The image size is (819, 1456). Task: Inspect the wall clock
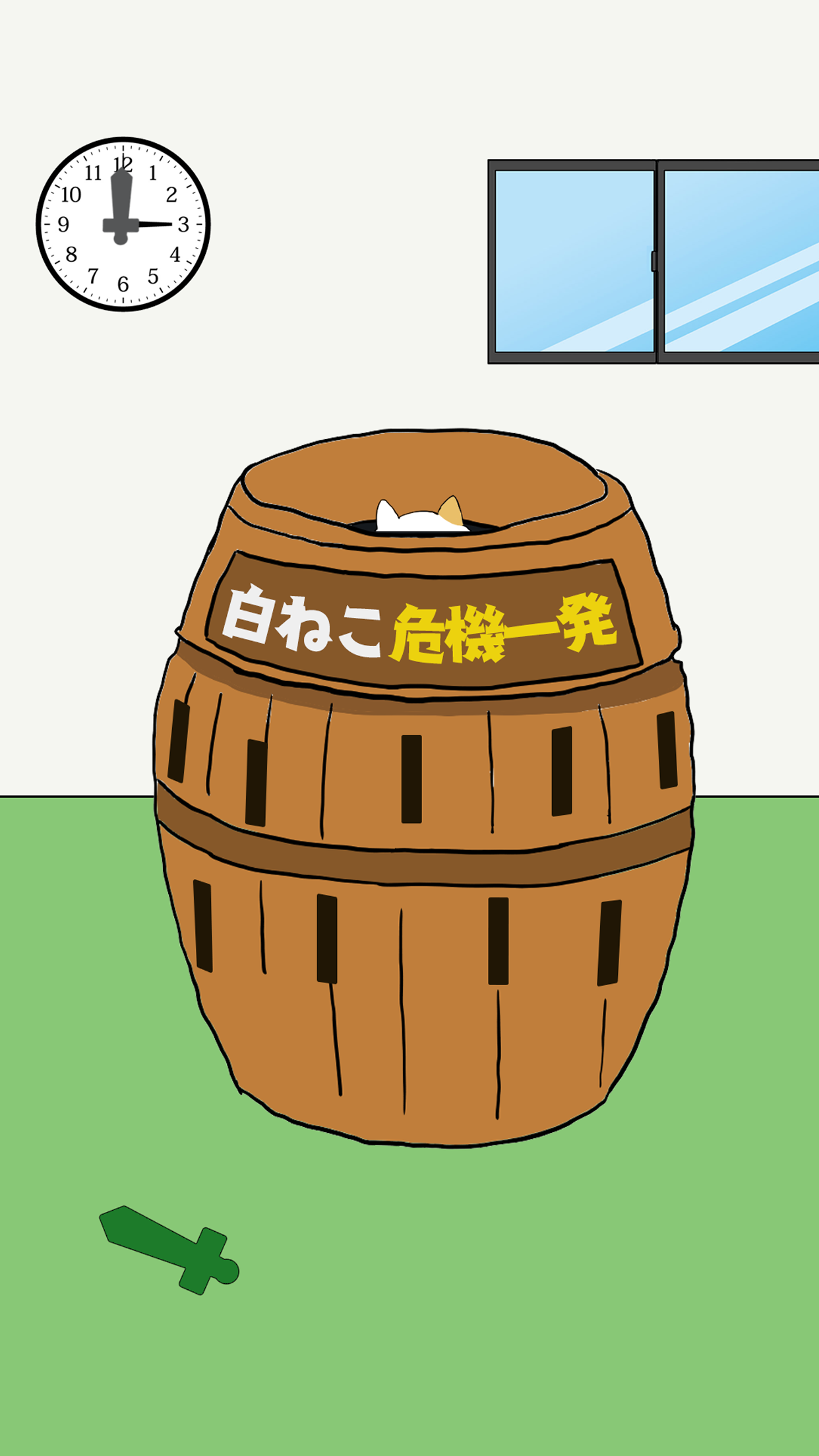[x=123, y=224]
